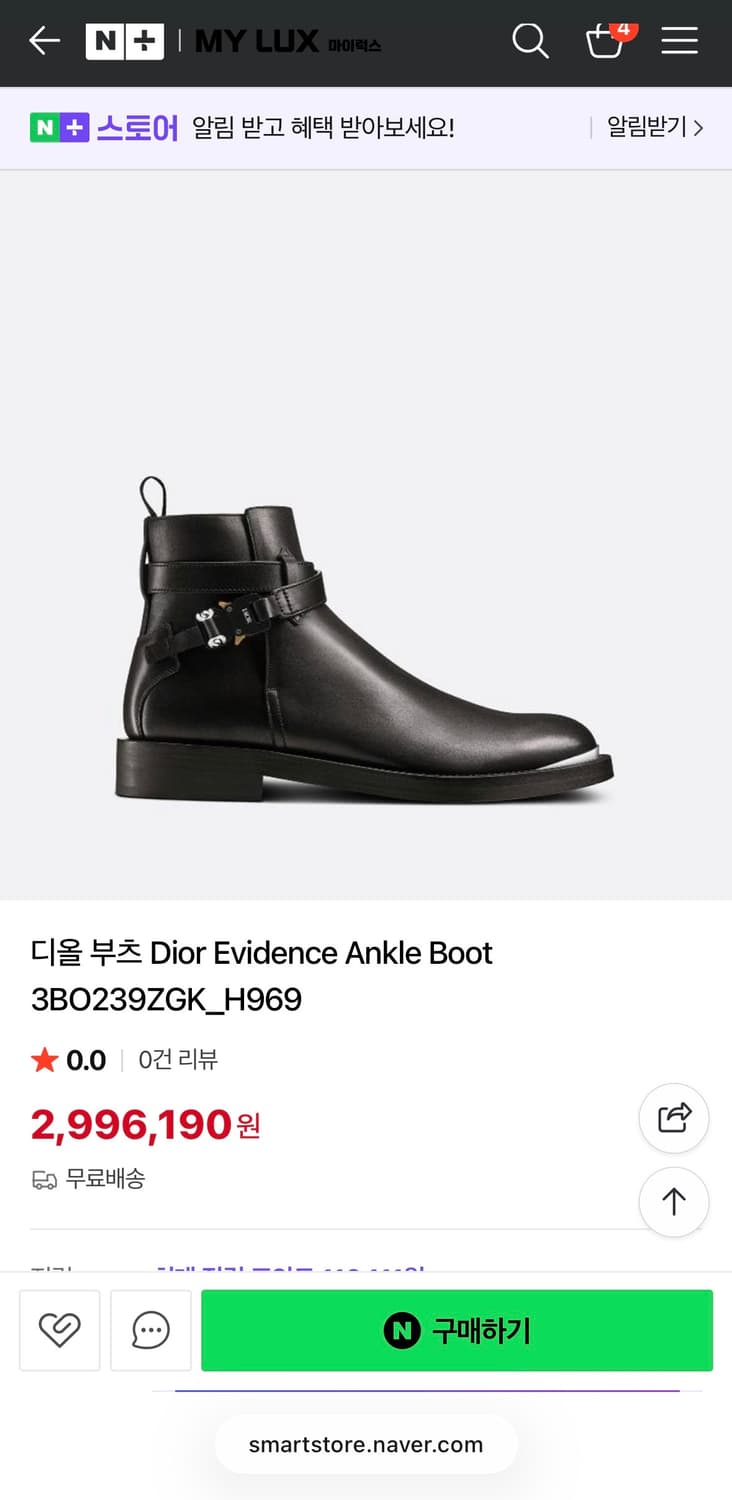
Task: Go back using the arrow icon
Action: (x=41, y=42)
